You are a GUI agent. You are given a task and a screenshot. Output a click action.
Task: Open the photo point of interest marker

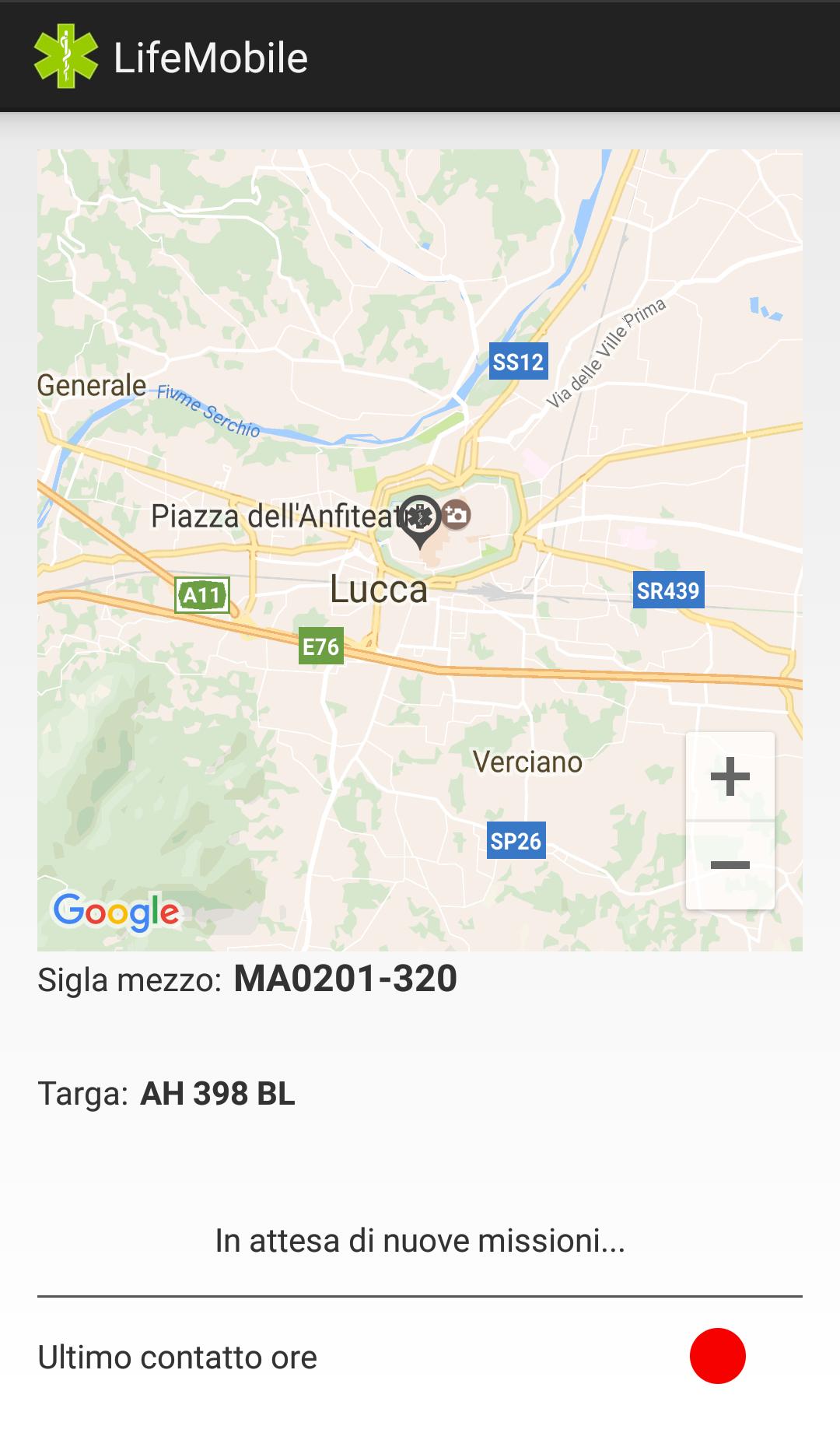coord(457,513)
